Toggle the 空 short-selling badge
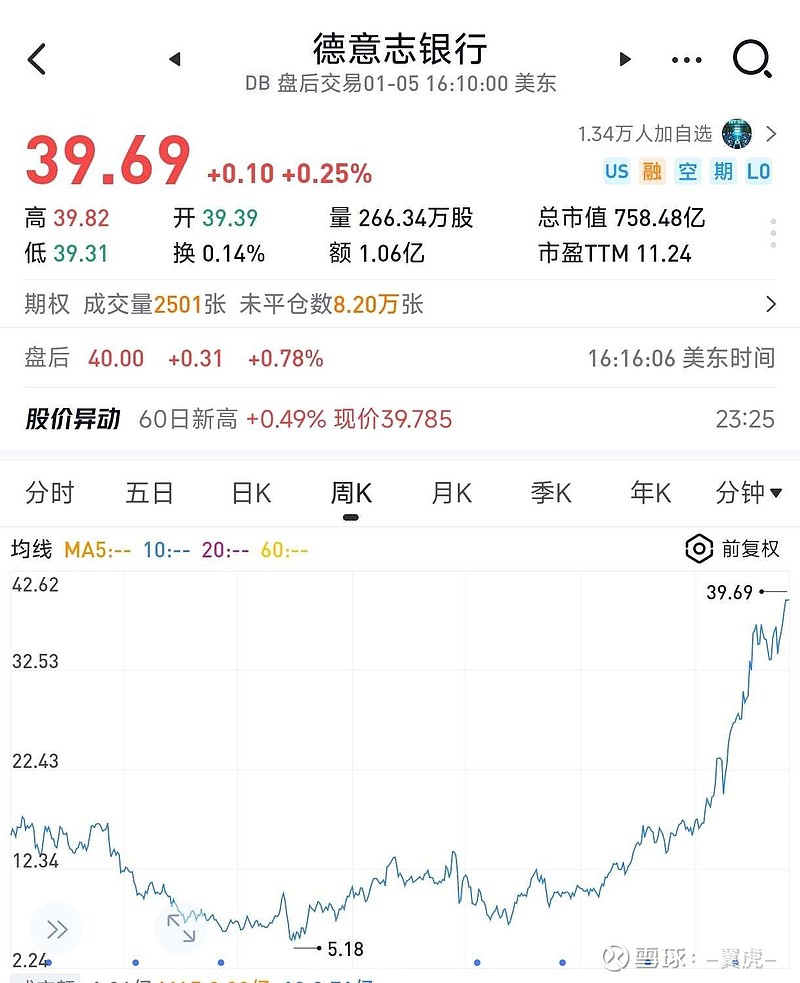Viewport: 800px width, 983px height. [688, 172]
